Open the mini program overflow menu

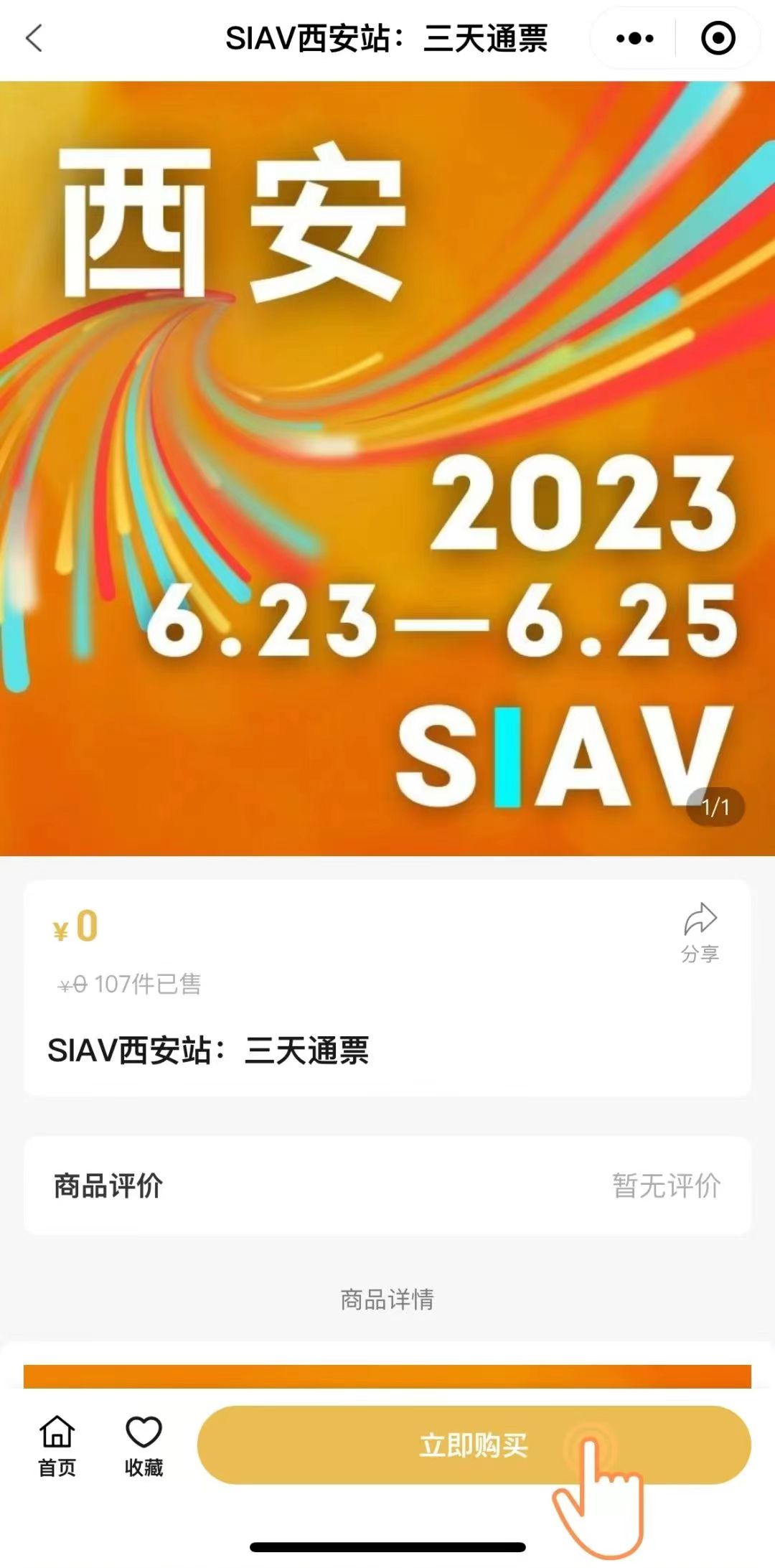point(634,39)
